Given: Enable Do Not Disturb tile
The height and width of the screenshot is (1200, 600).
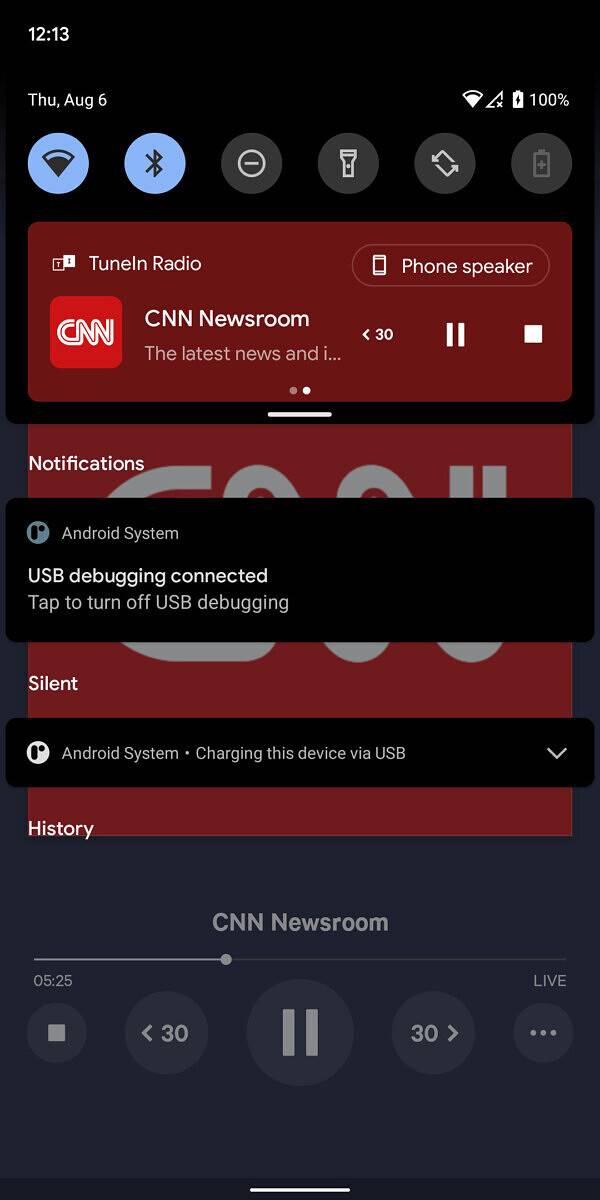Looking at the screenshot, I should click(x=251, y=163).
